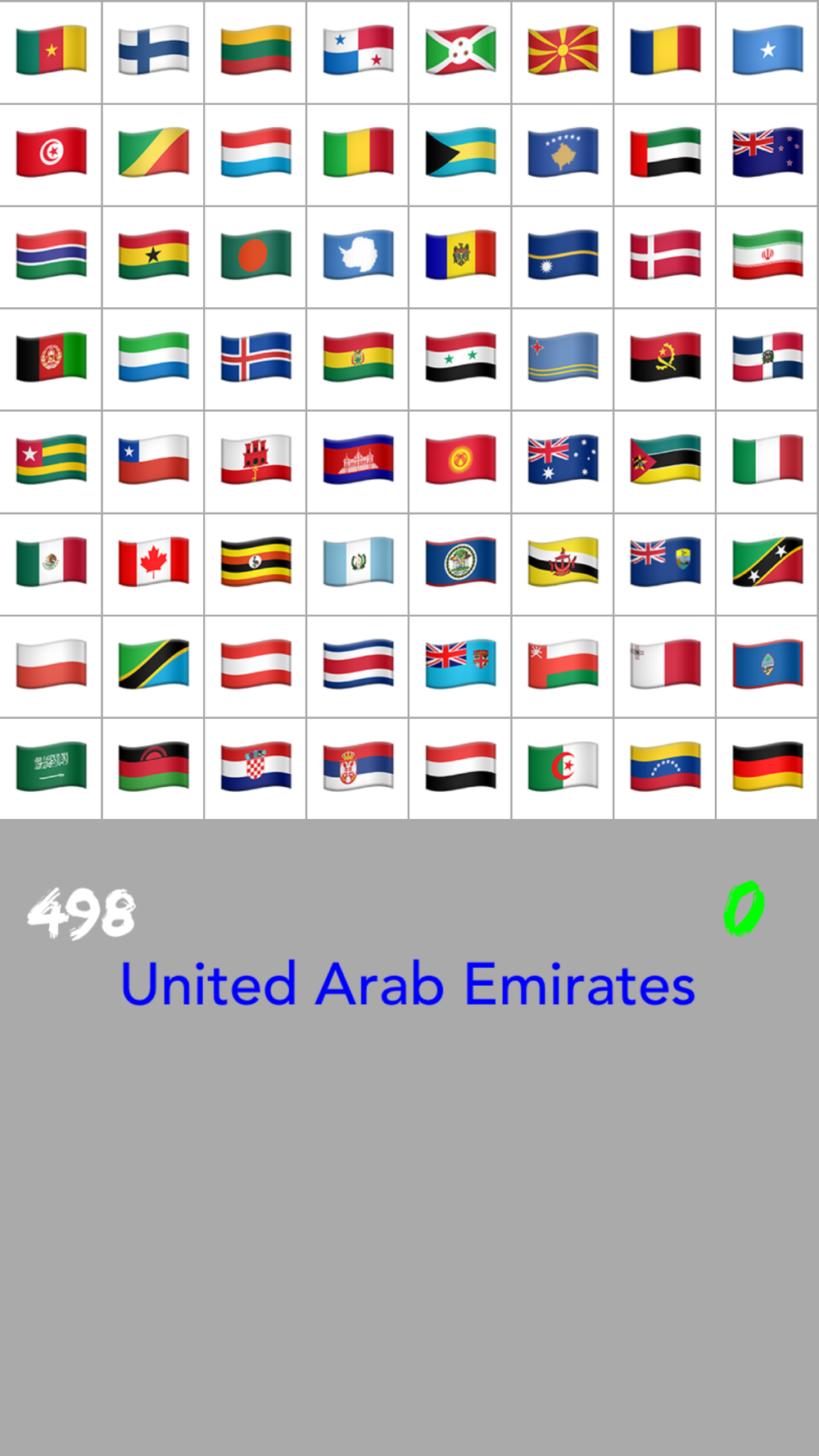This screenshot has width=819, height=1456.
Task: Choose the Ghana flag tile
Action: coord(153,255)
